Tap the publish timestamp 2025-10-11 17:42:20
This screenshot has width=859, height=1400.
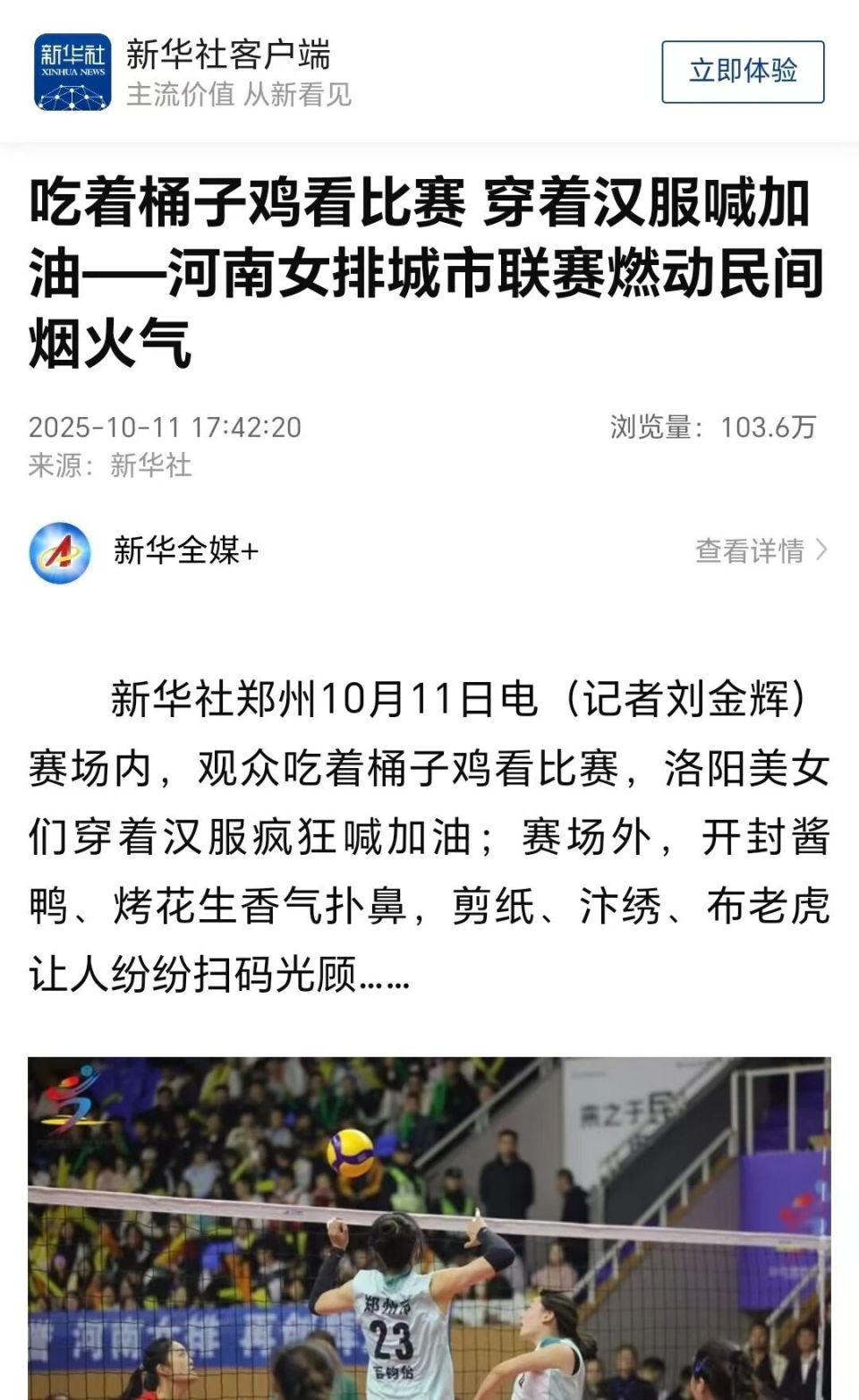[166, 428]
